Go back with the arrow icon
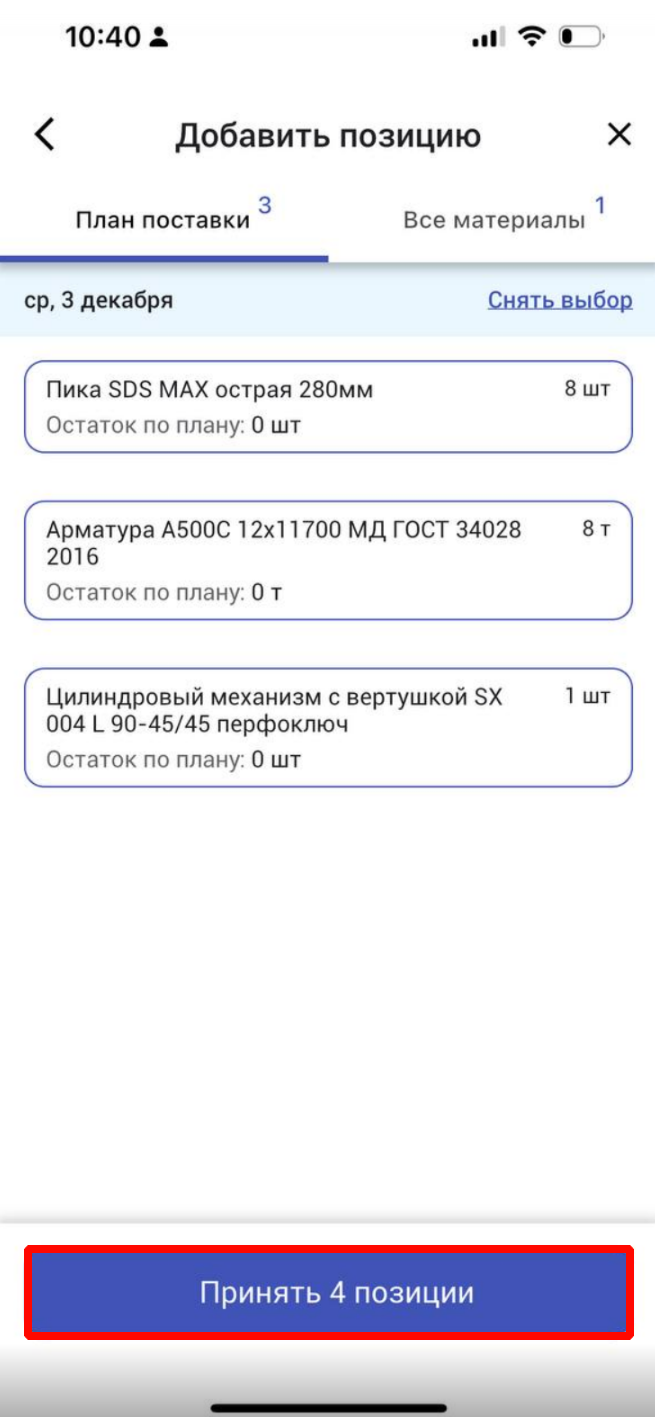 (x=45, y=135)
